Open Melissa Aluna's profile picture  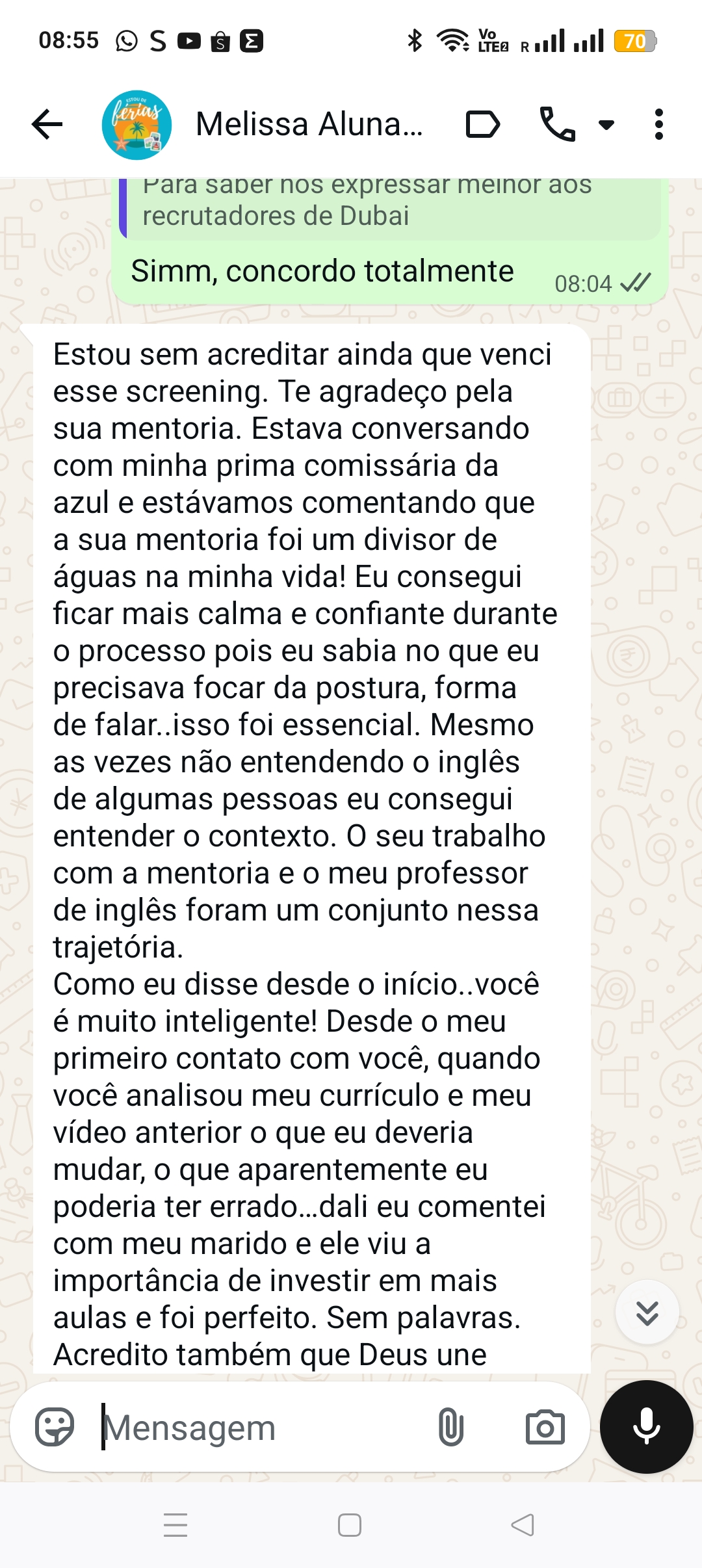pyautogui.click(x=136, y=125)
